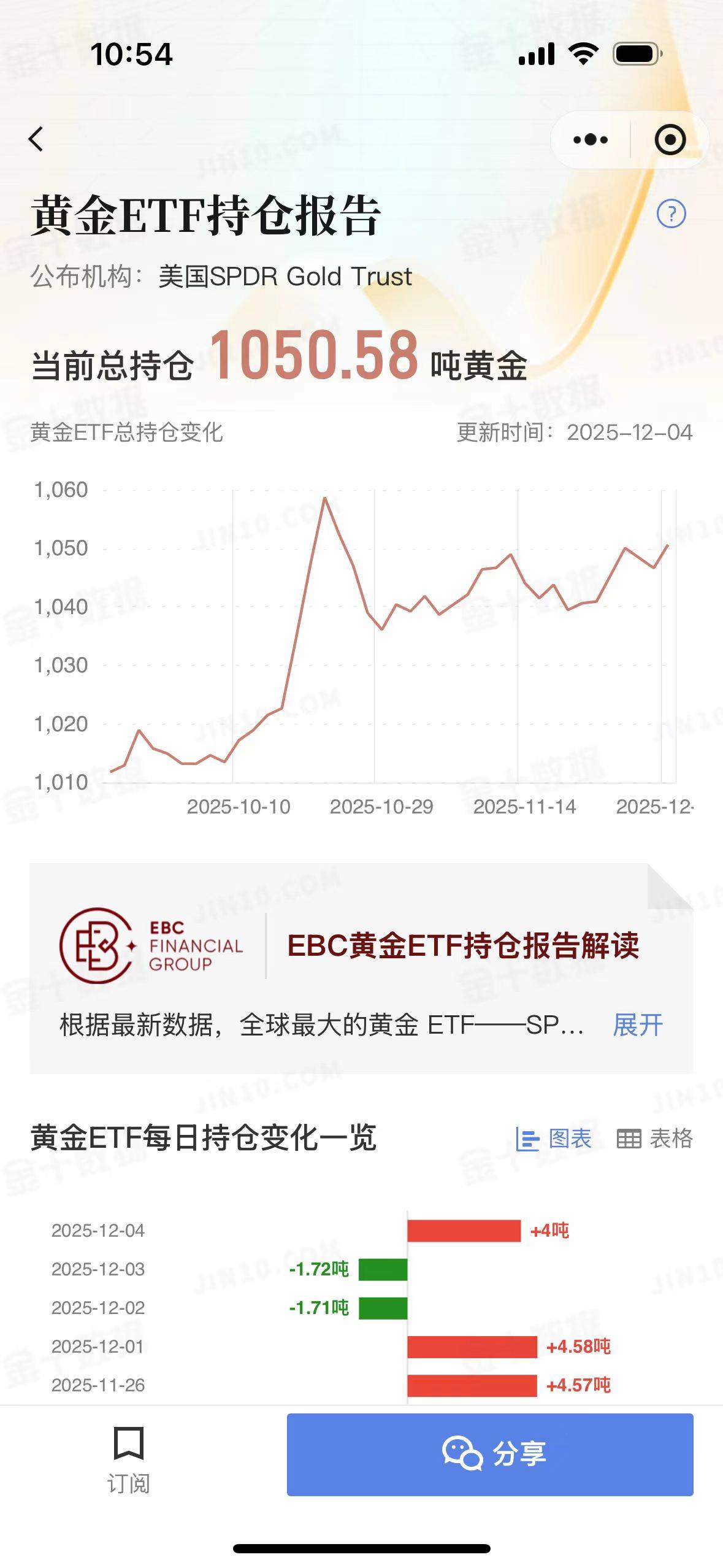
Task: Switch to the 表格 table view
Action: 654,1139
